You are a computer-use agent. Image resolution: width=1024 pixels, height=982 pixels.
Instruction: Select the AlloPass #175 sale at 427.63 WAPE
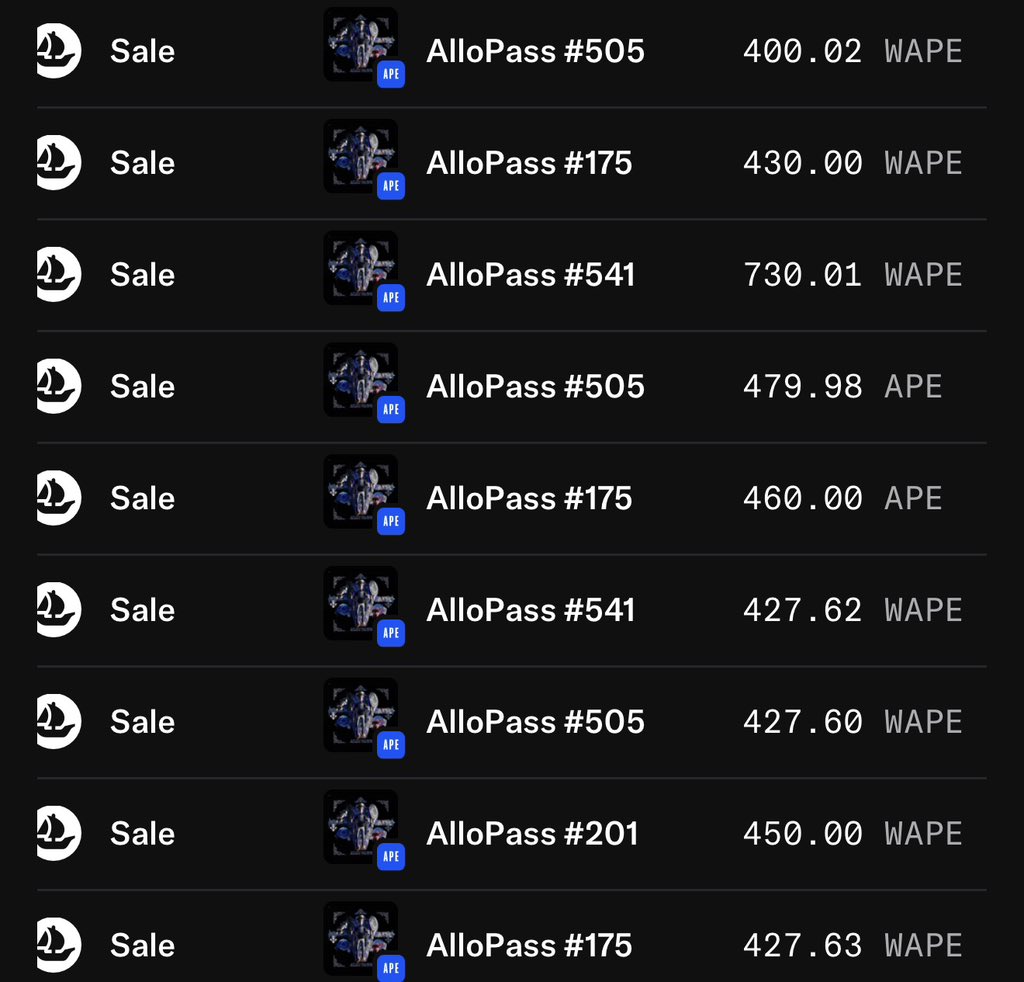(x=529, y=945)
